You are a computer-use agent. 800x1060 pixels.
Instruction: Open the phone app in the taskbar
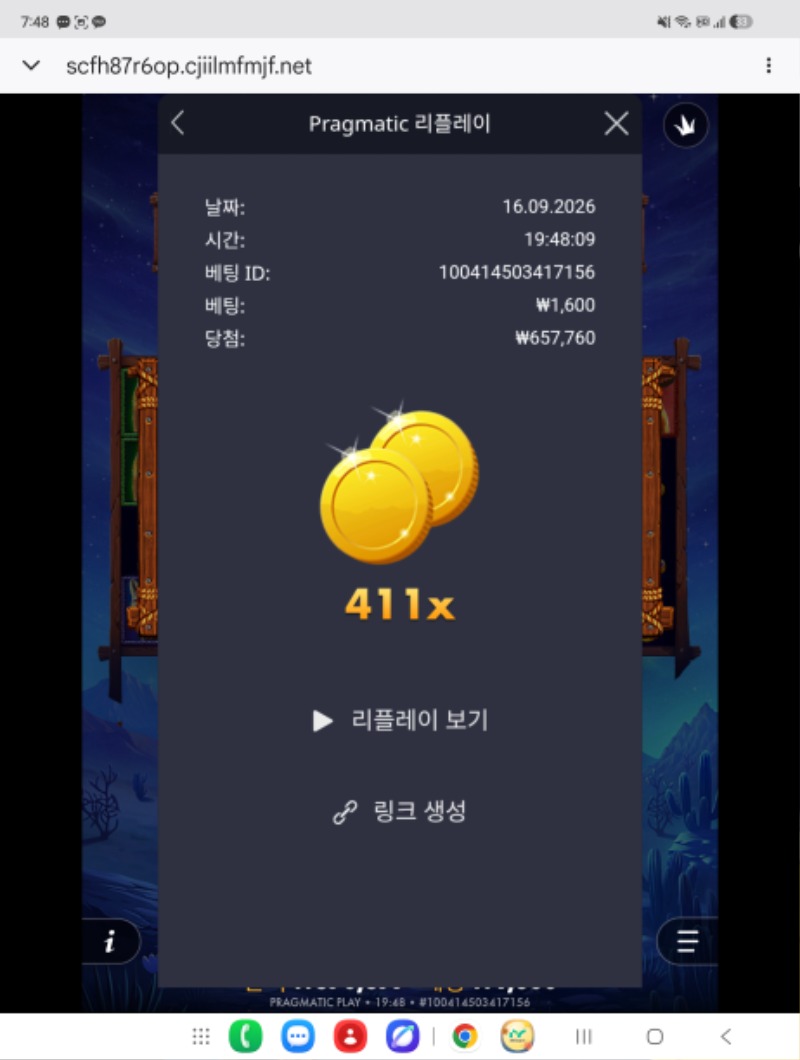click(x=245, y=1036)
